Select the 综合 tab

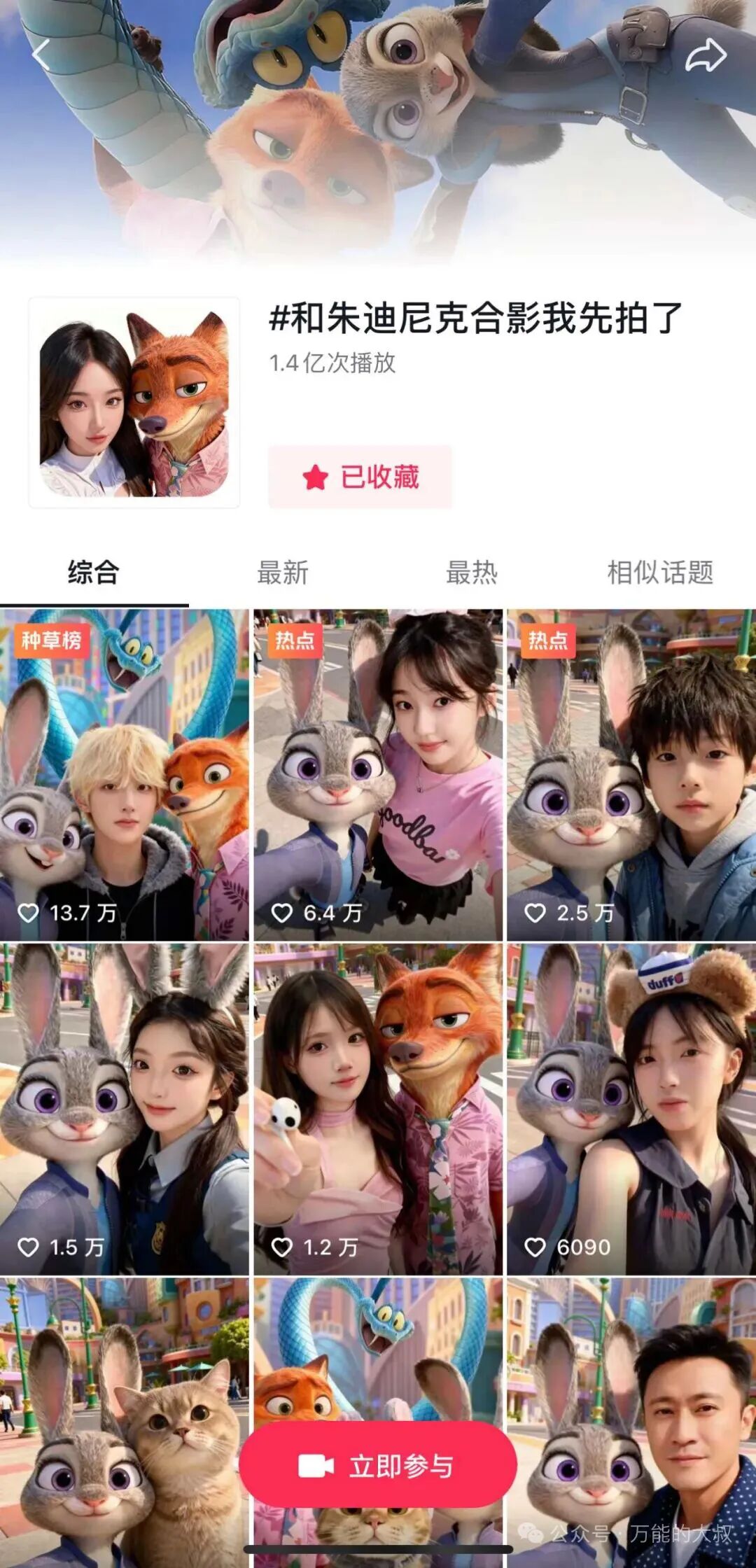94,572
